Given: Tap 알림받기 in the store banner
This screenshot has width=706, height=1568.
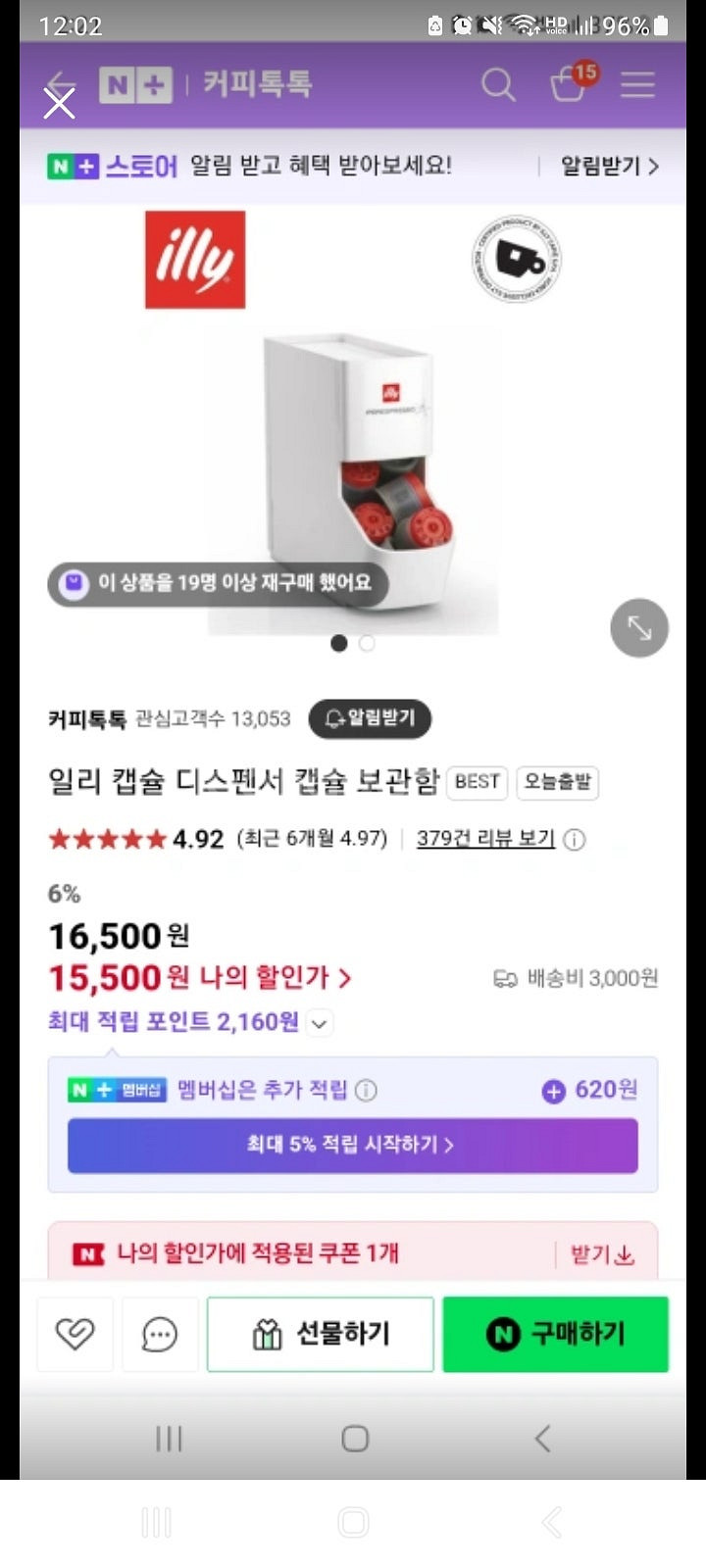Looking at the screenshot, I should pyautogui.click(x=608, y=166).
